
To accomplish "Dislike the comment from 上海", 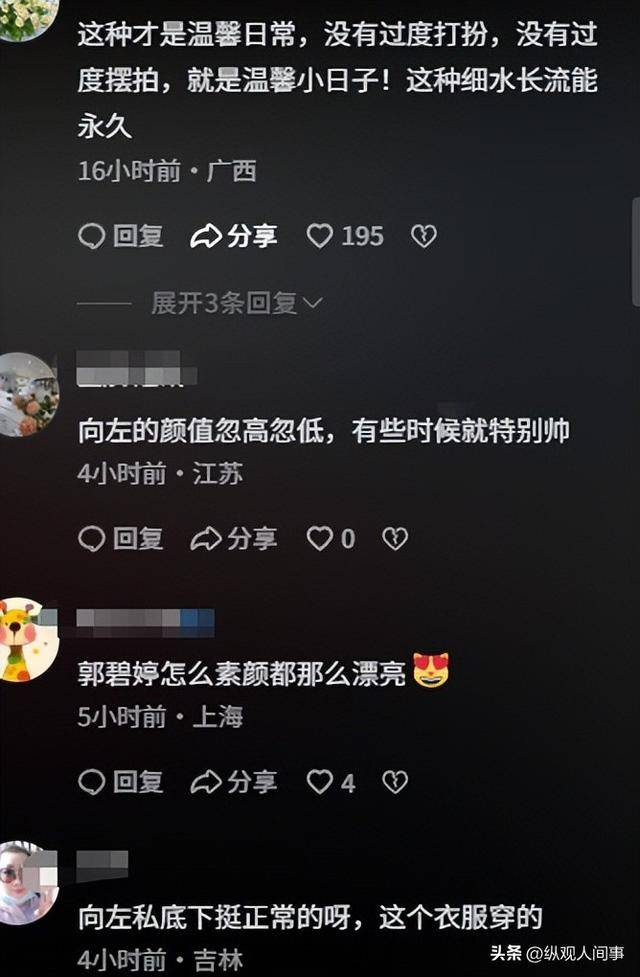I will [396, 782].
